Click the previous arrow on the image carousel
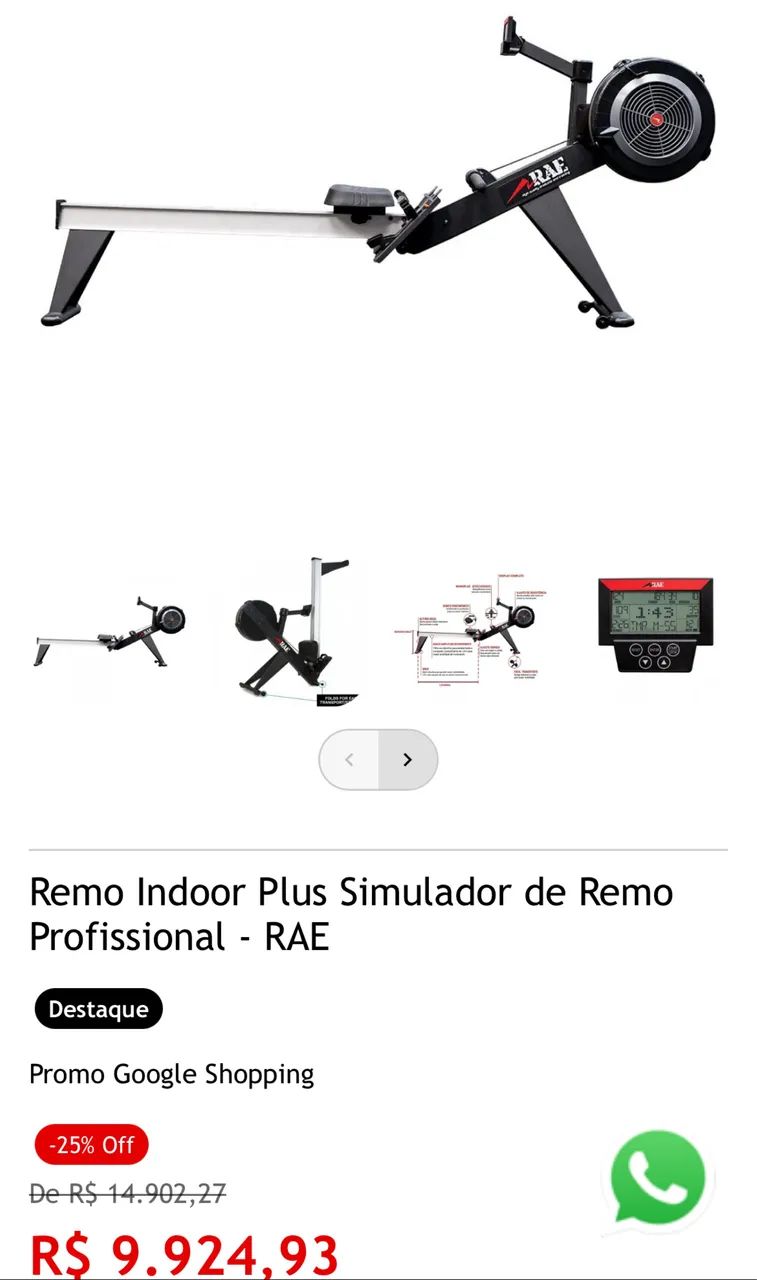 click(x=349, y=760)
